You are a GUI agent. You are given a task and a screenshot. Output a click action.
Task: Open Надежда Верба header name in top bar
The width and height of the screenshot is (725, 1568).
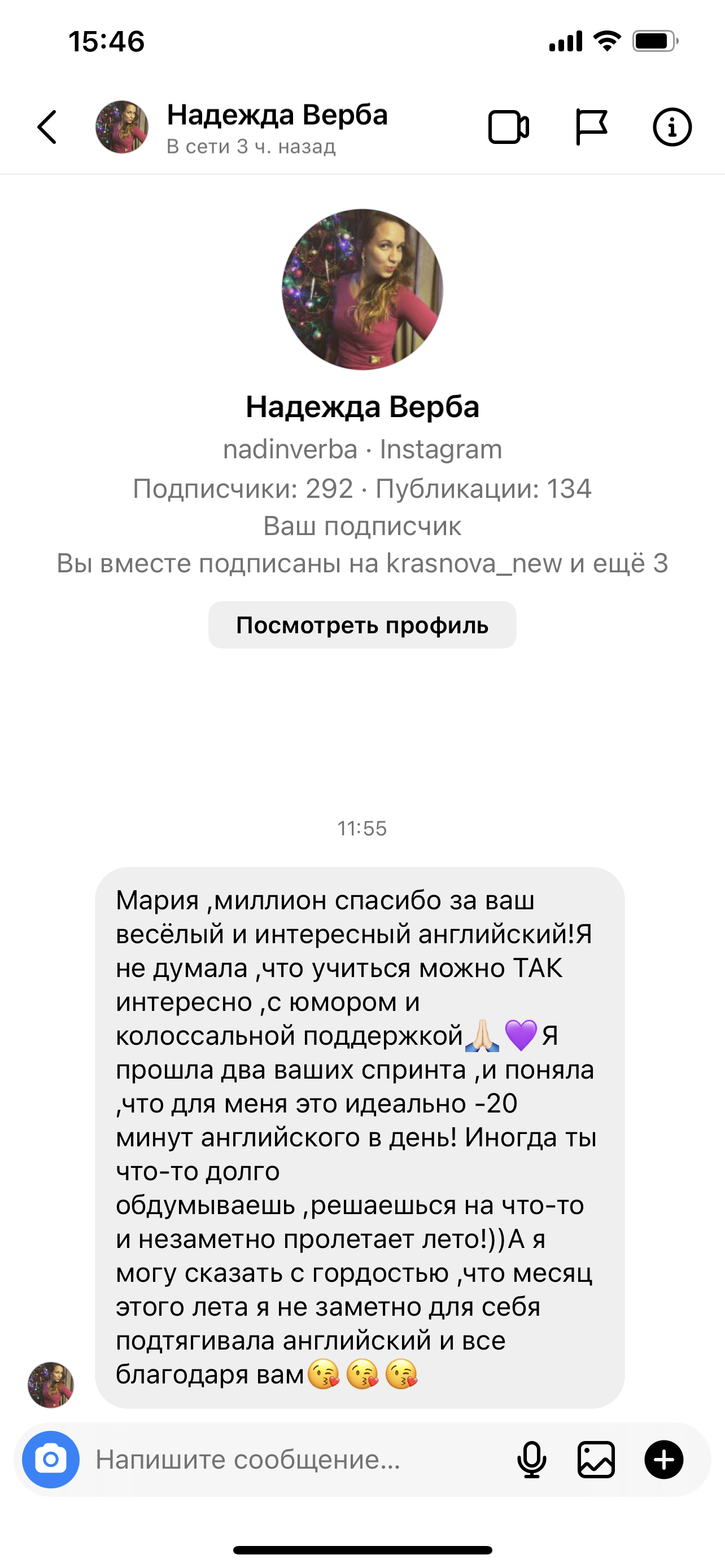tap(277, 115)
